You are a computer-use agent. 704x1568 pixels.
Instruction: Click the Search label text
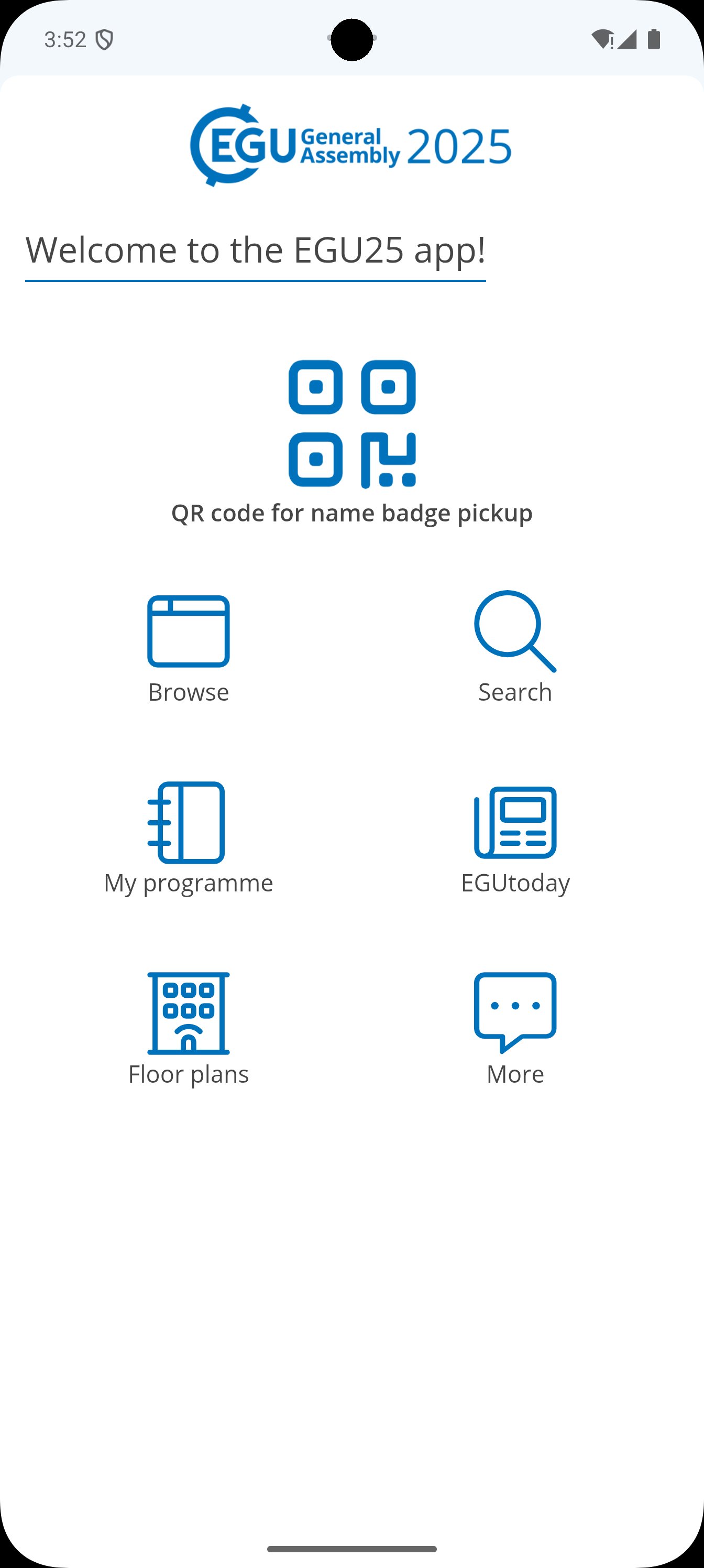point(514,691)
